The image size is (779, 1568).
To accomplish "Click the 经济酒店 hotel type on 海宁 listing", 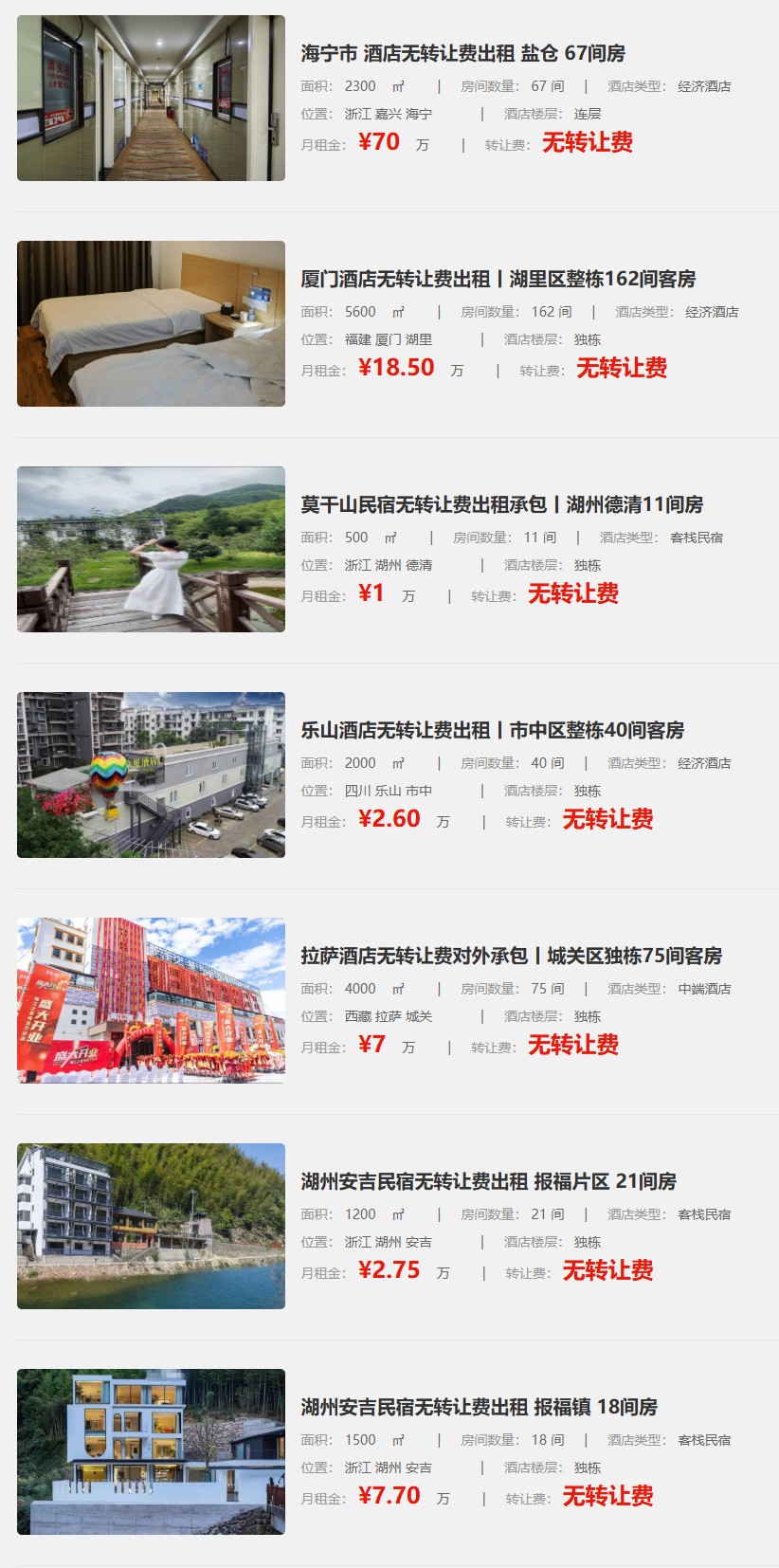I will pyautogui.click(x=701, y=86).
